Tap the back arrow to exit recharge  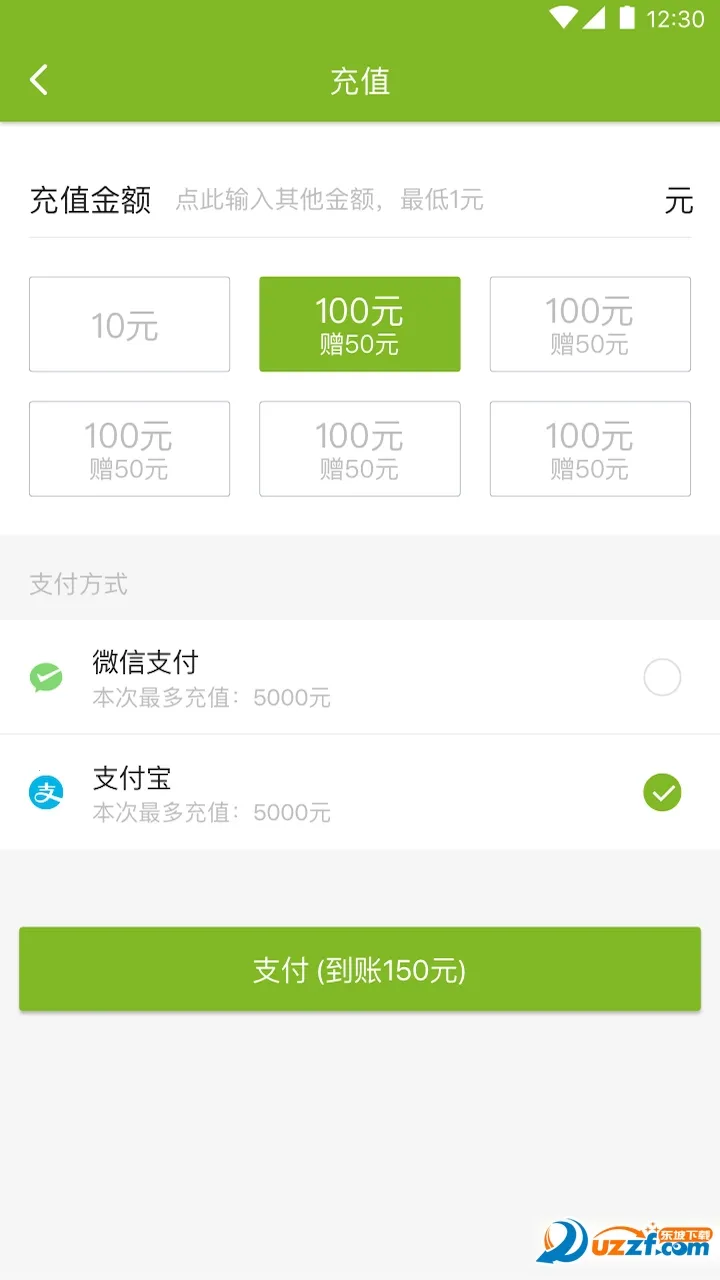pyautogui.click(x=40, y=80)
